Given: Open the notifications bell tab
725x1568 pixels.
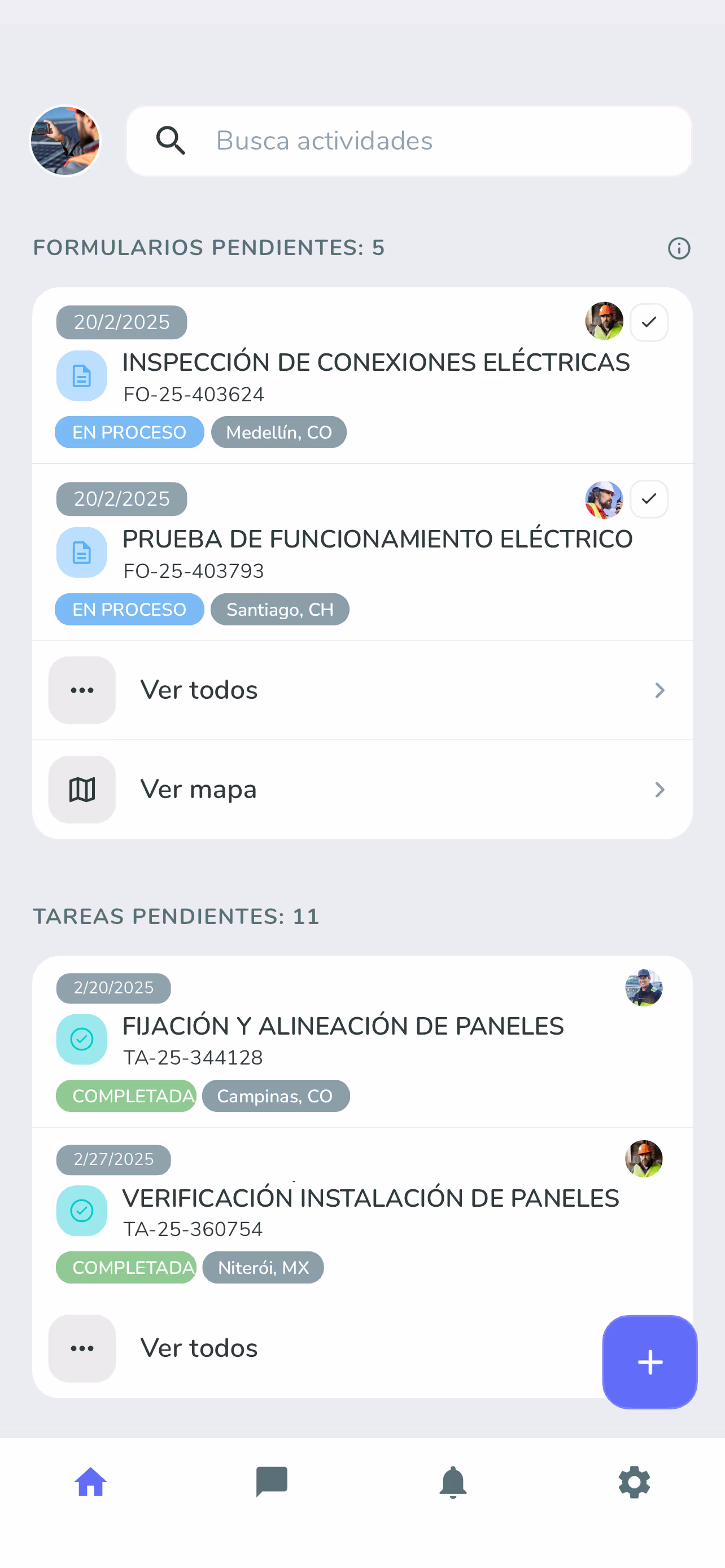Looking at the screenshot, I should (x=453, y=1482).
